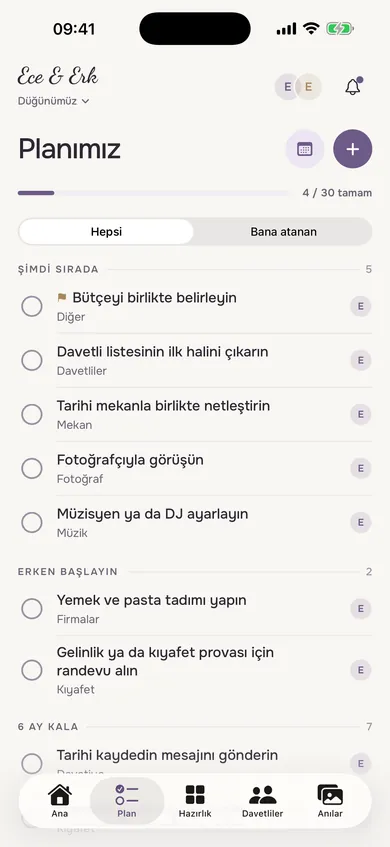Open the notifications bell

click(x=353, y=86)
